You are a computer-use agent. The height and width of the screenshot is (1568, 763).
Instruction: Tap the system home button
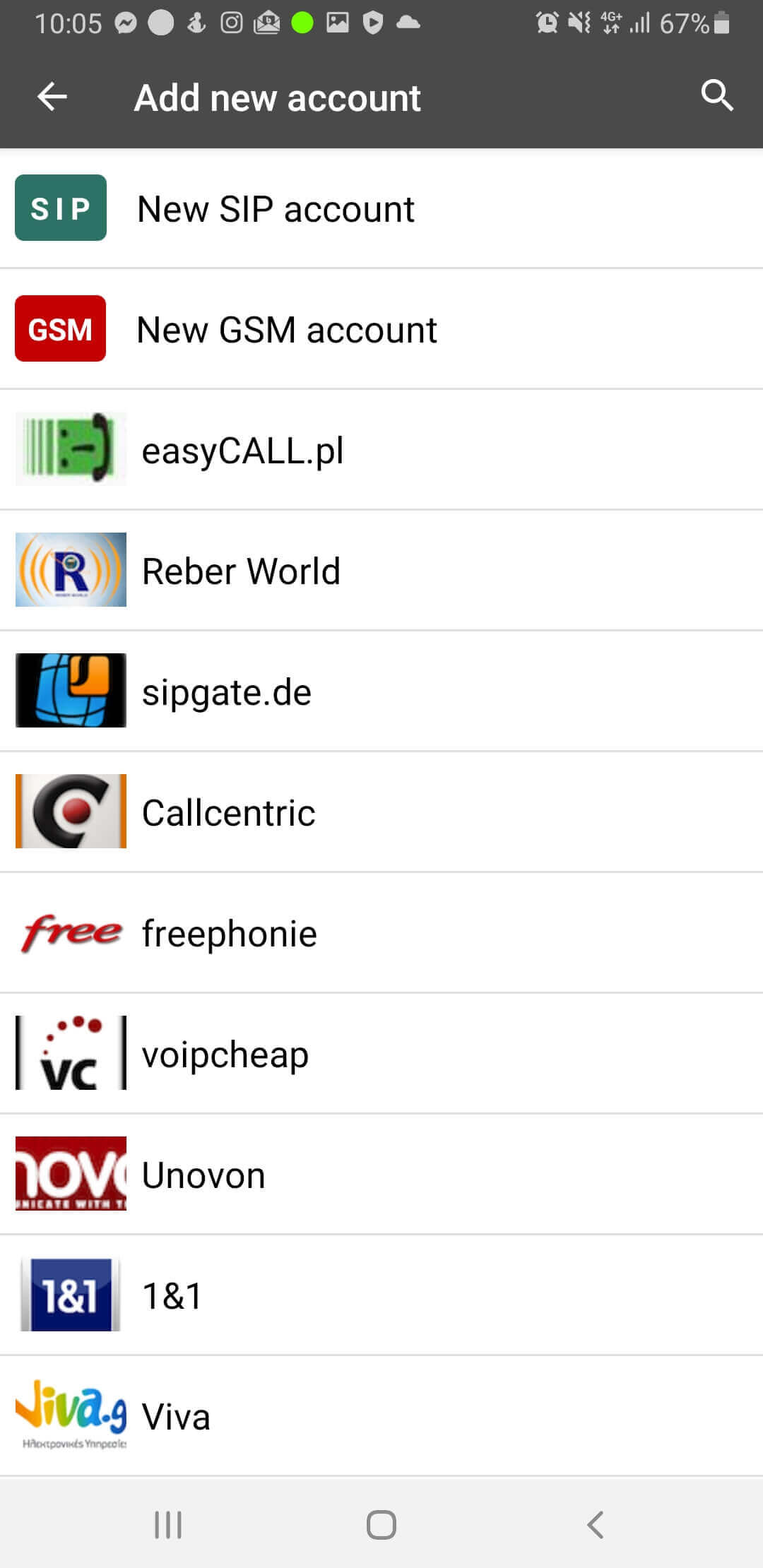[381, 1524]
